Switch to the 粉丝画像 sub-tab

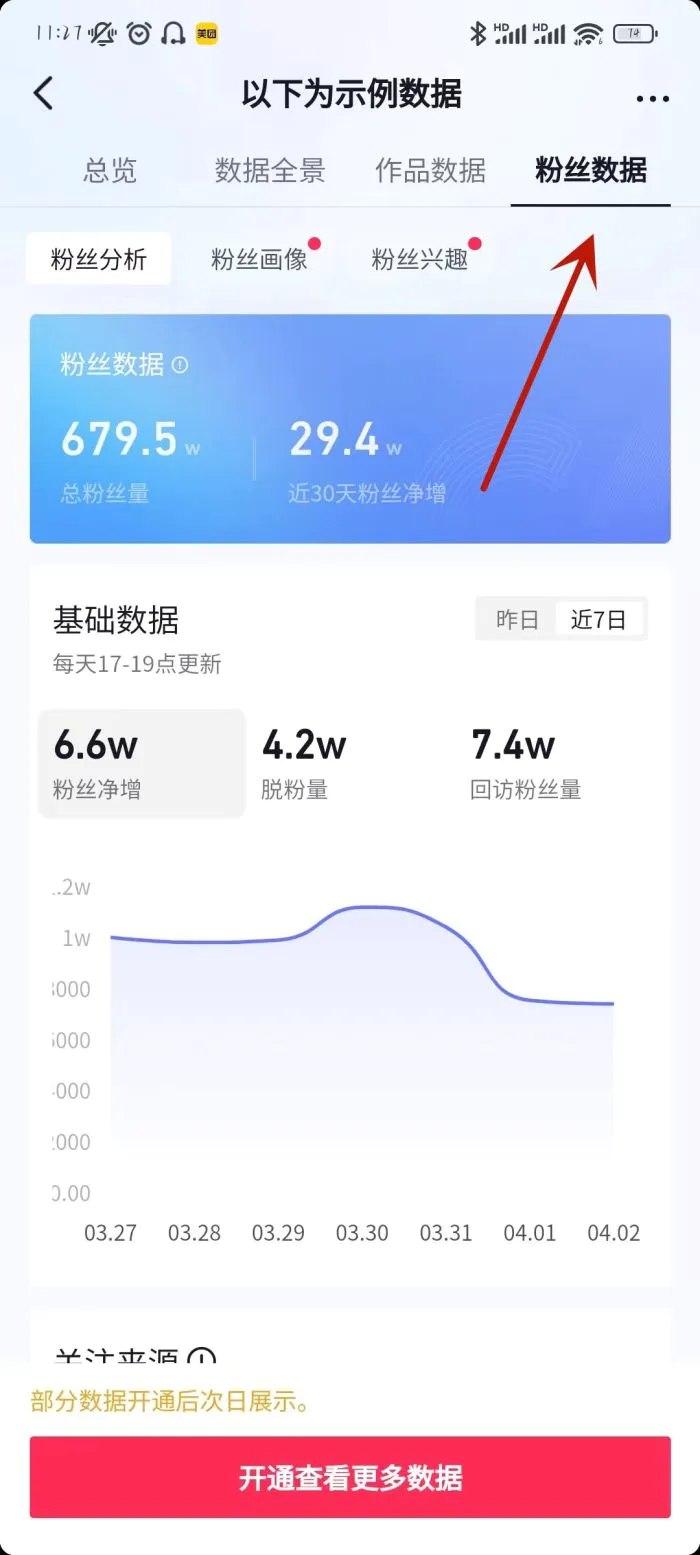259,260
